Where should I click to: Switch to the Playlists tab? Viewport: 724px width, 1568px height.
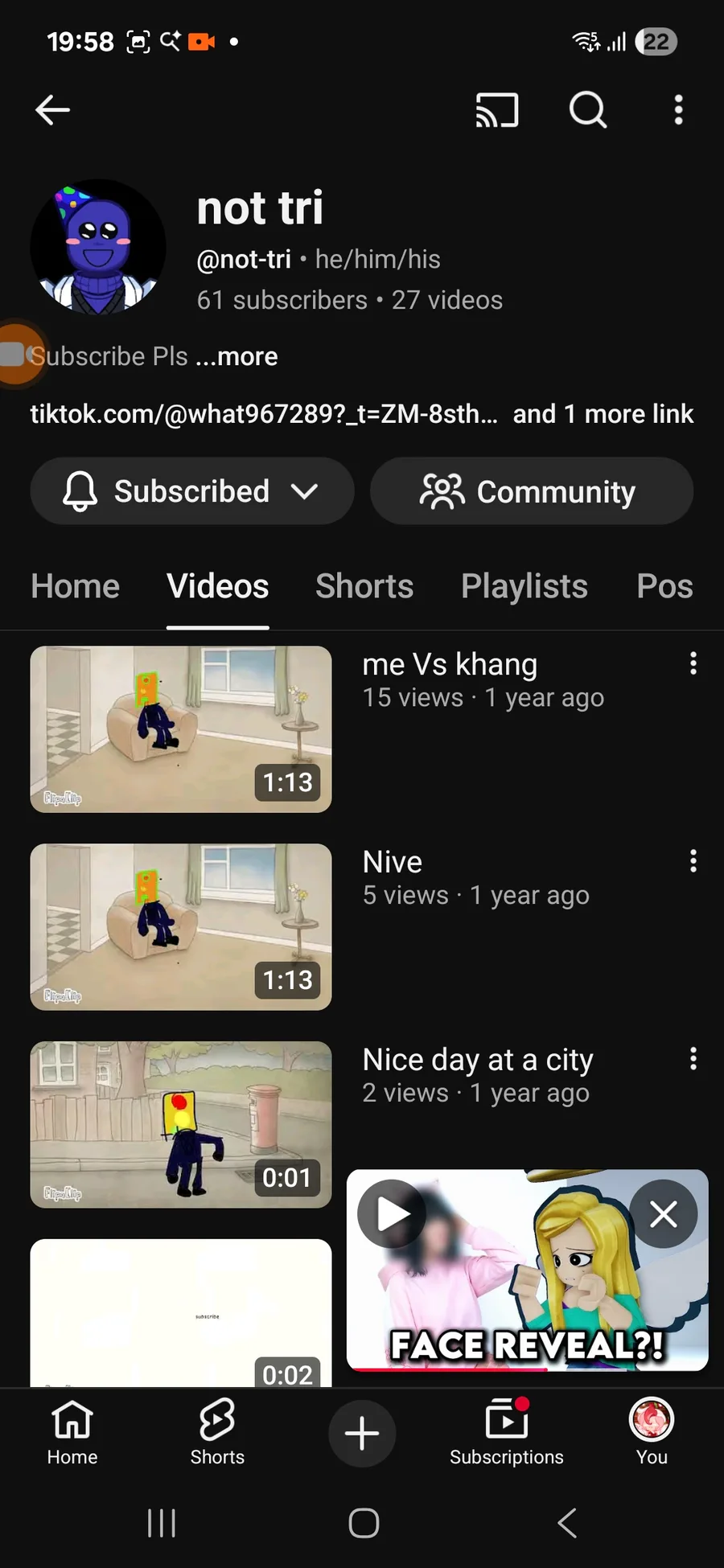(x=524, y=586)
